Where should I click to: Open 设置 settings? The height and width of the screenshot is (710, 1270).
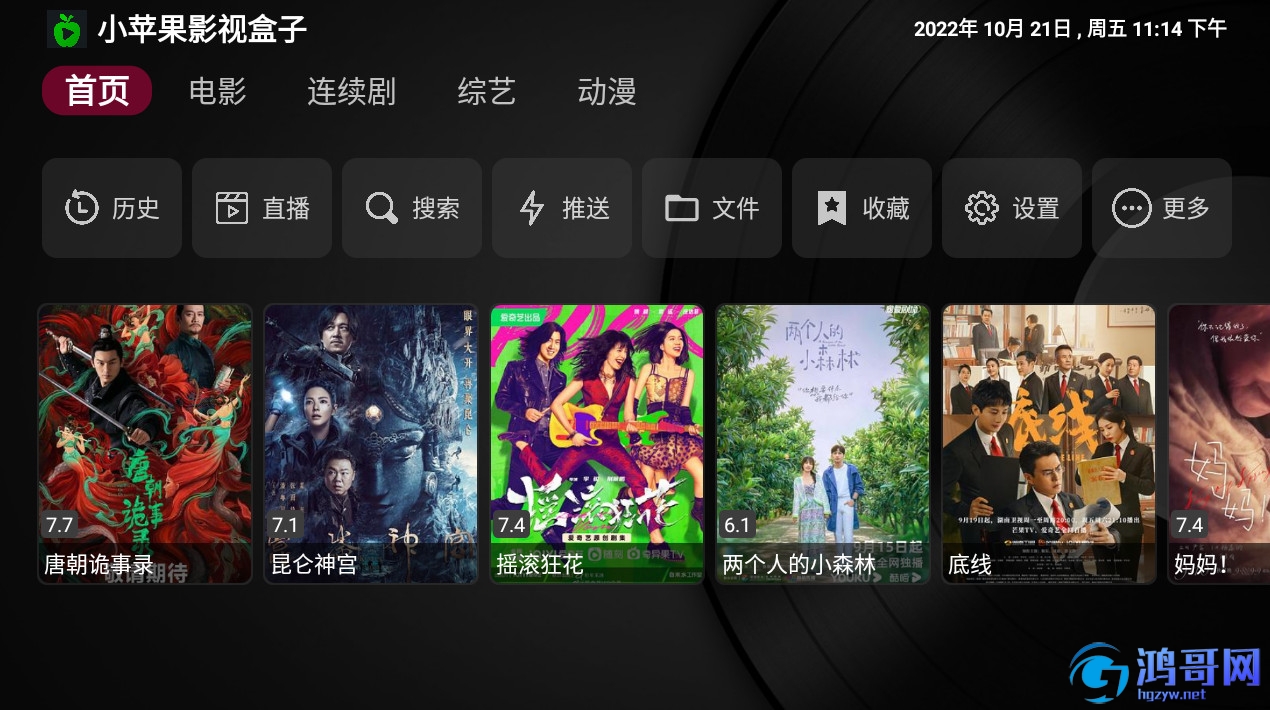(x=1012, y=208)
